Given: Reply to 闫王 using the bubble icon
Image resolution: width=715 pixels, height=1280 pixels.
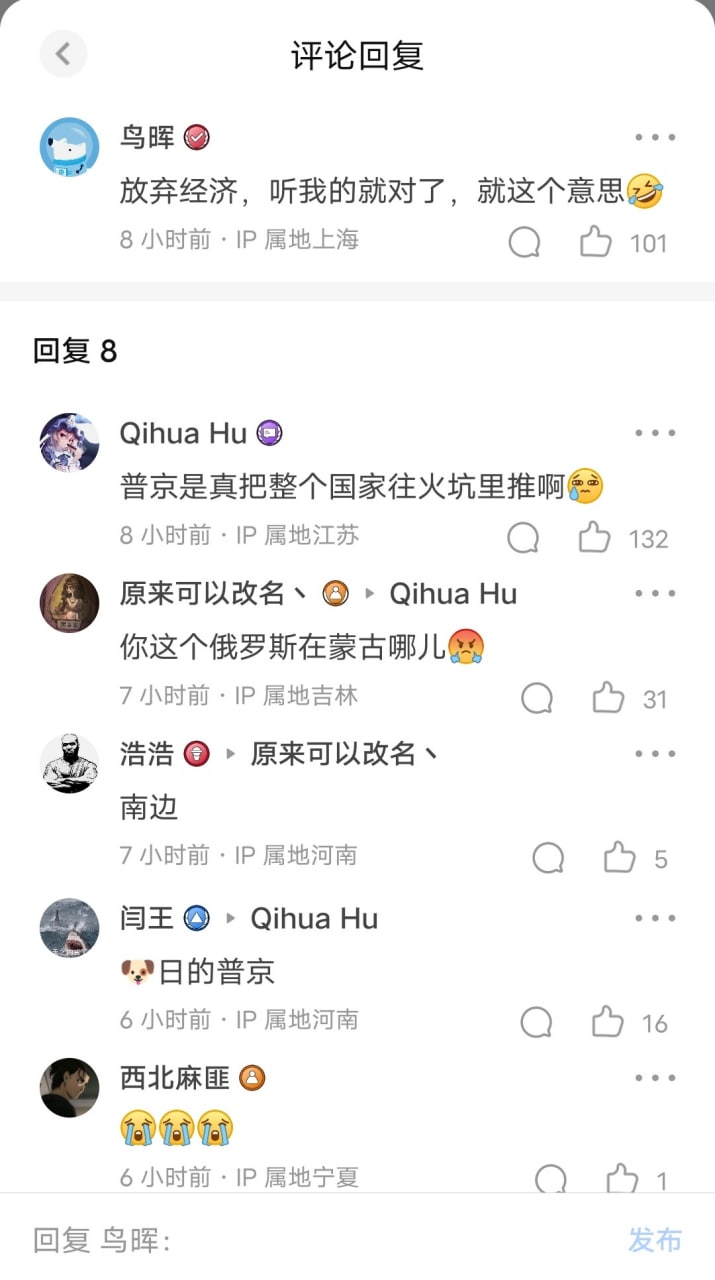Looking at the screenshot, I should [537, 1022].
